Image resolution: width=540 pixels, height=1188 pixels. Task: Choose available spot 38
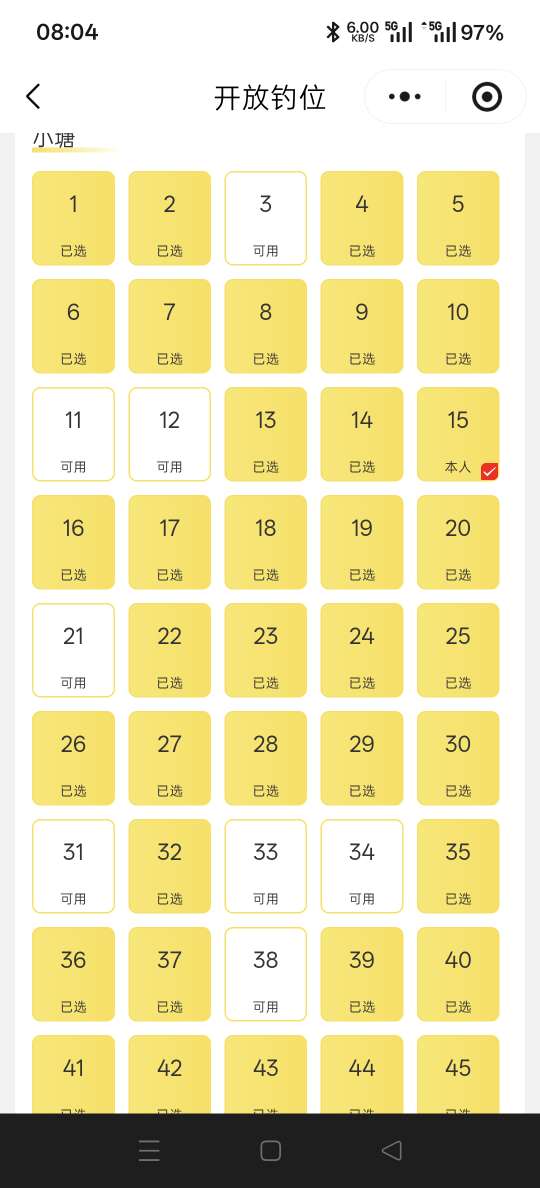click(x=266, y=974)
